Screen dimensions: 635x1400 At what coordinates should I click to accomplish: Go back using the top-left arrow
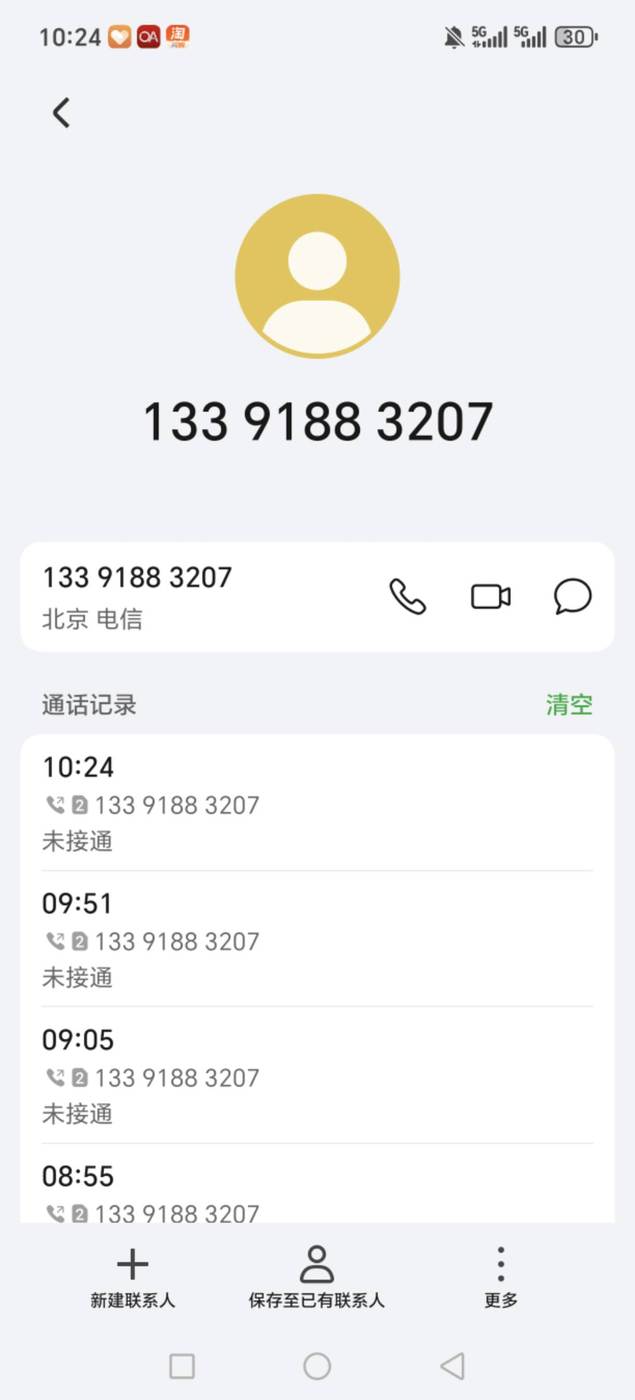coord(61,113)
